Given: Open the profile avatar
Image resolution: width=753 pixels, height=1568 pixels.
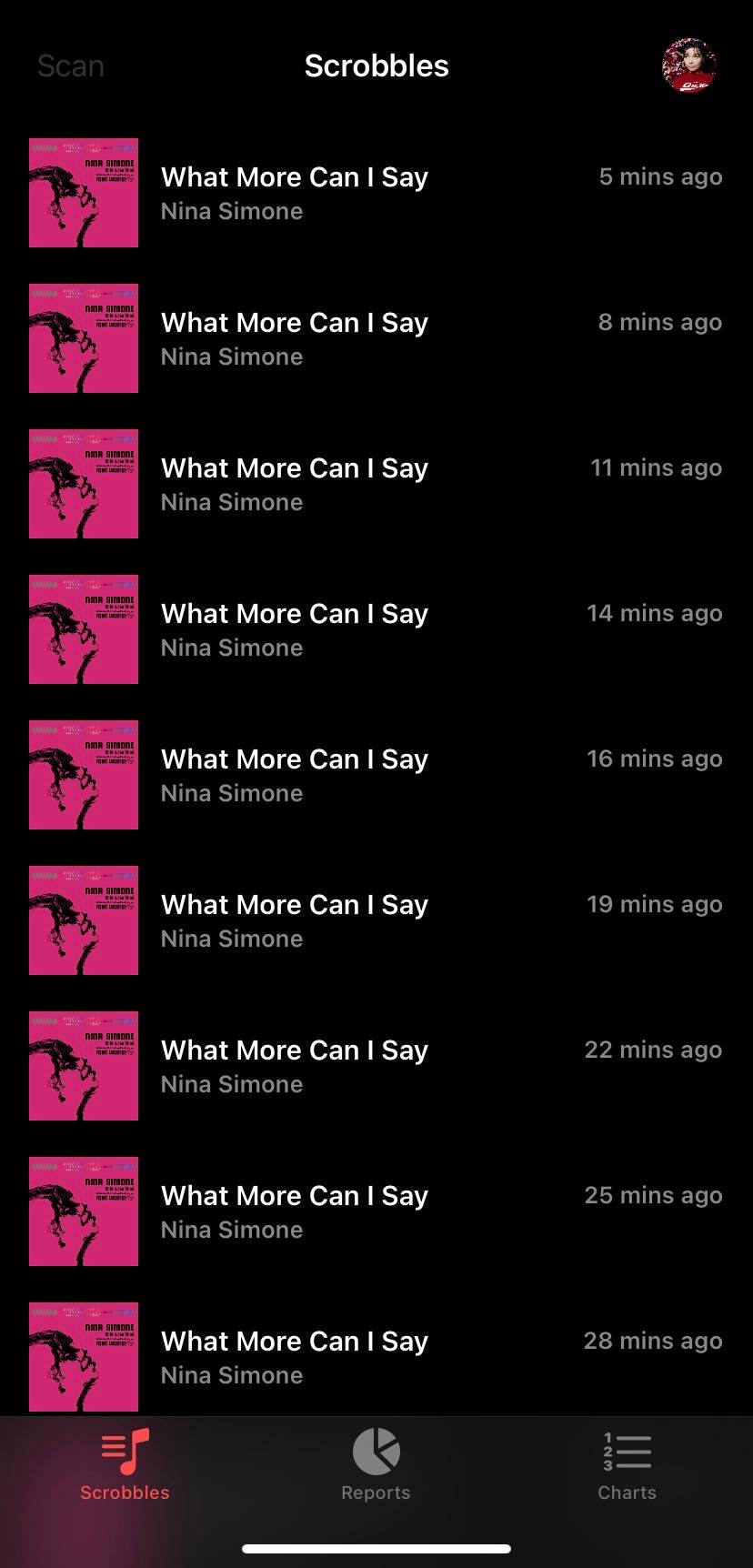Looking at the screenshot, I should pos(689,65).
